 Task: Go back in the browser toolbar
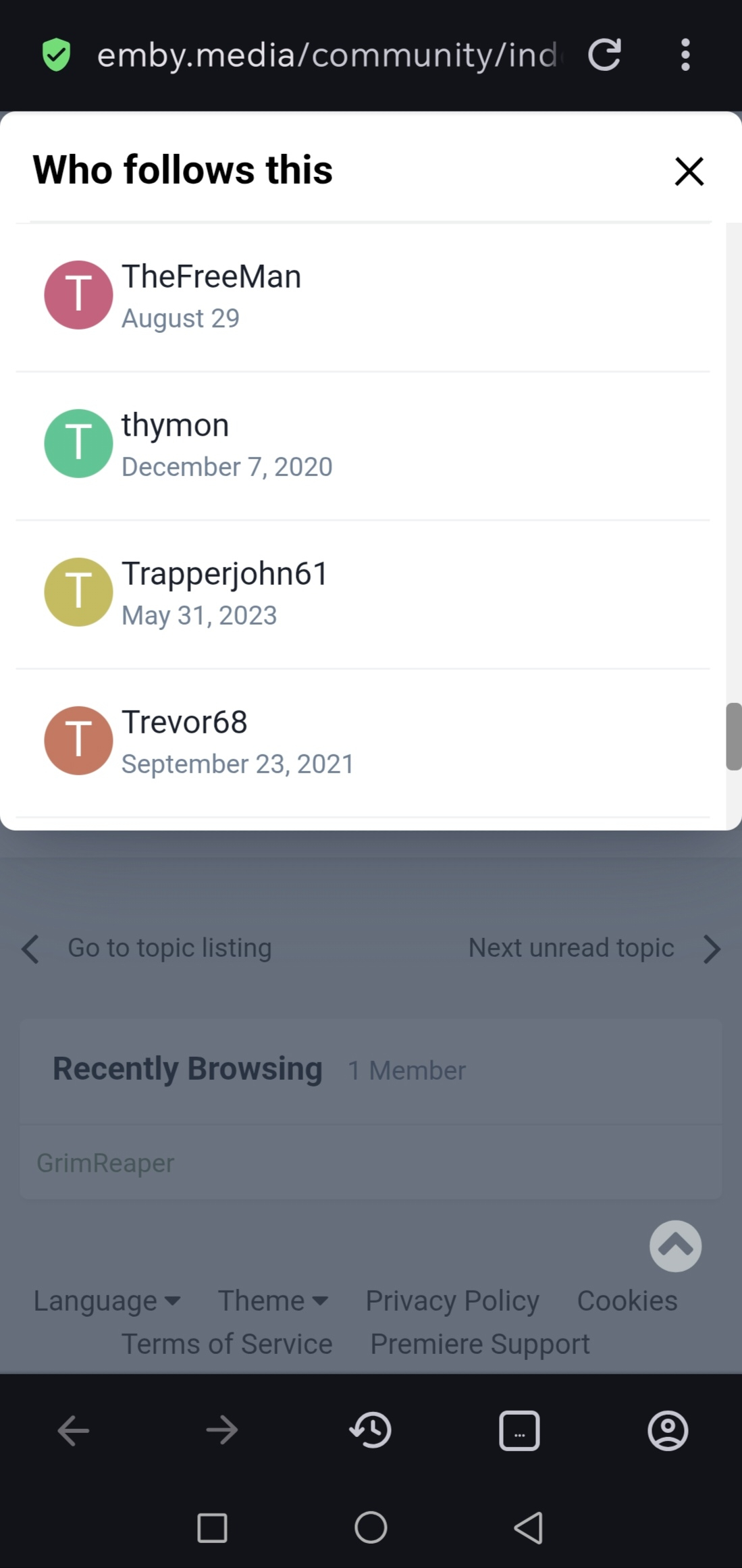pyautogui.click(x=74, y=1430)
